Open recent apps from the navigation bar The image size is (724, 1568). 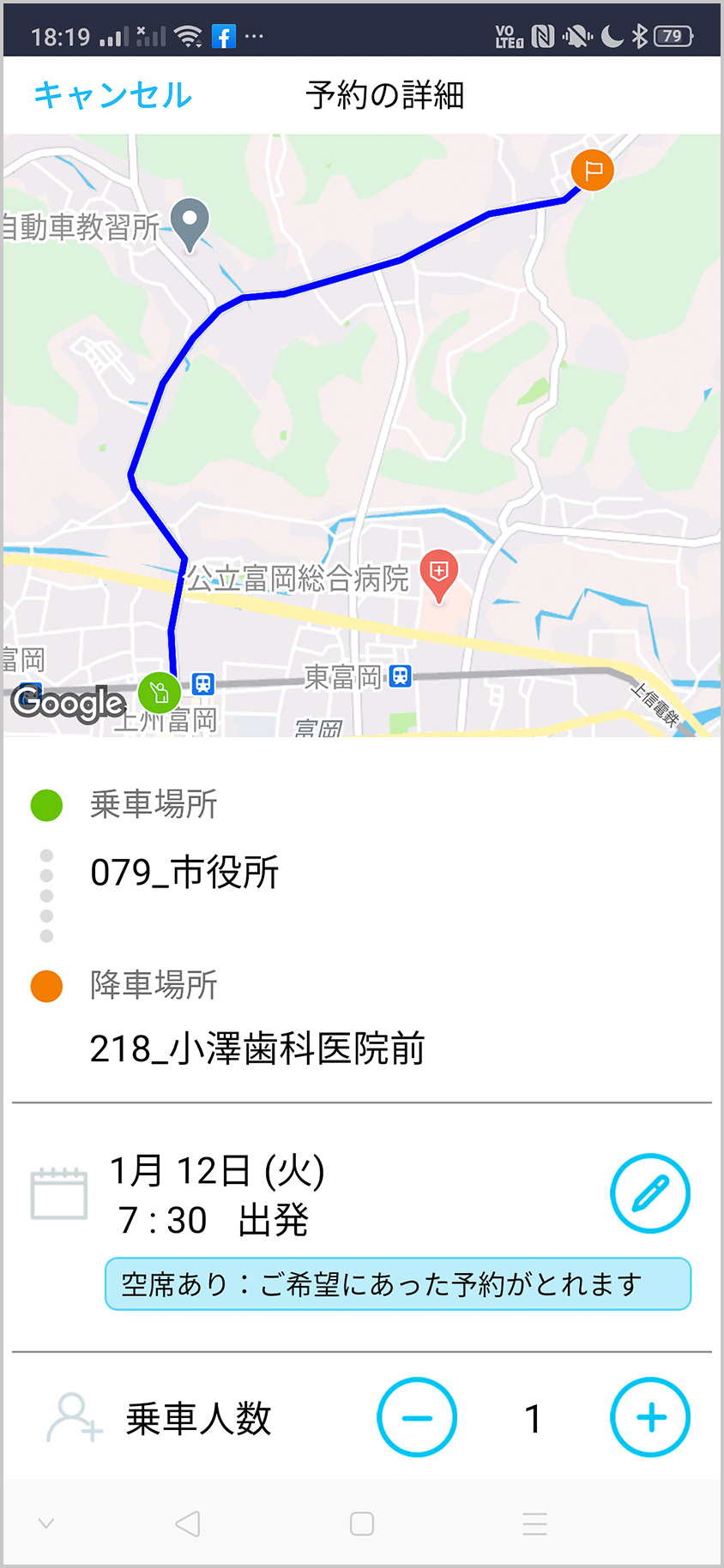[x=534, y=1523]
